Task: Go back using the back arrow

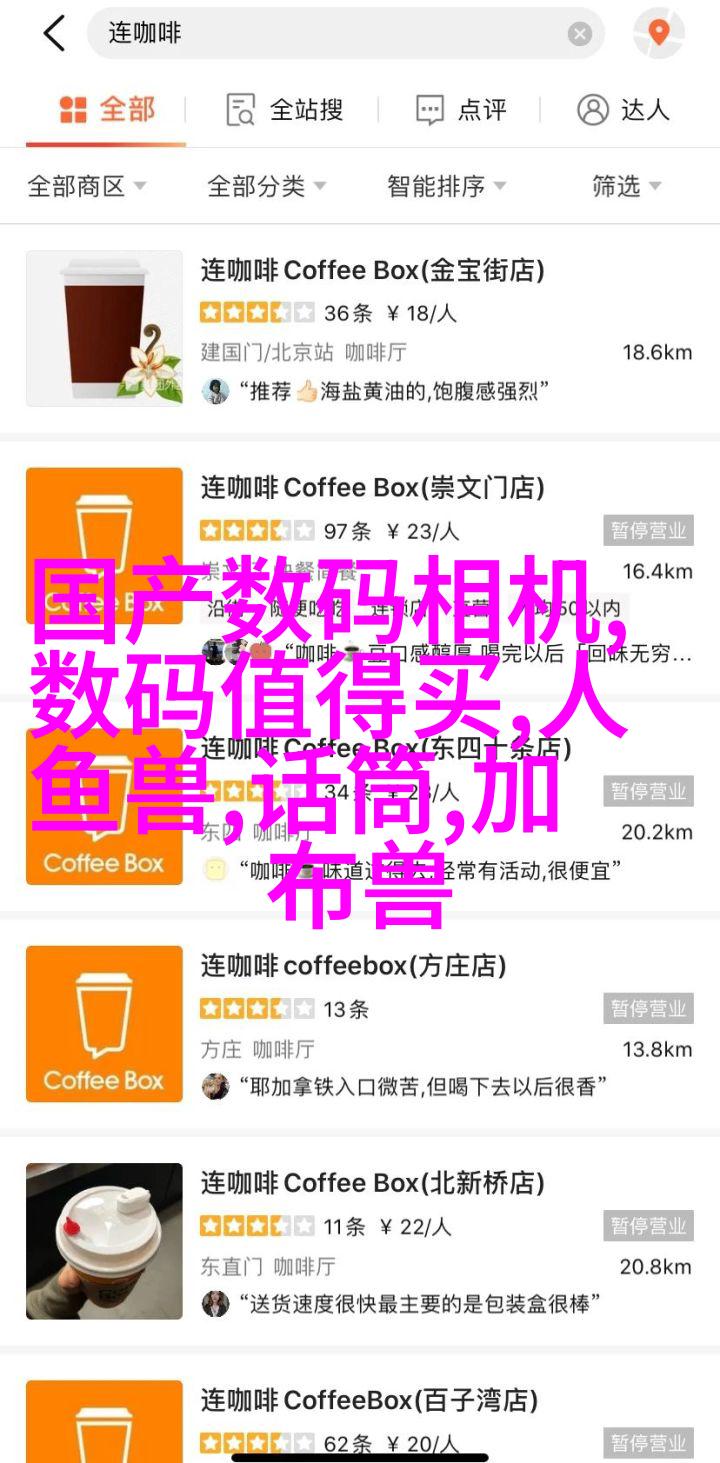Action: point(54,34)
